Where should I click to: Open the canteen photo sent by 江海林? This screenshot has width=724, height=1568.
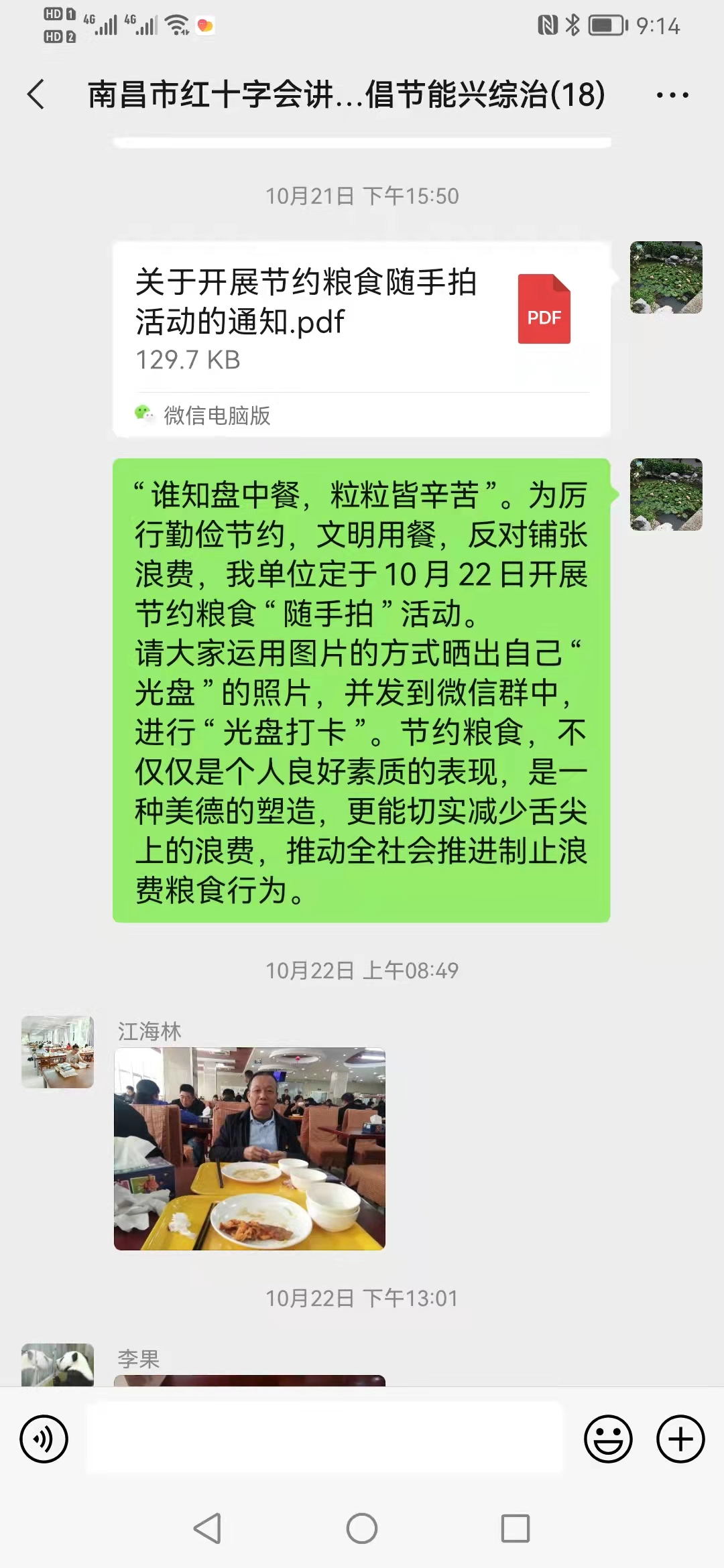tap(249, 1149)
